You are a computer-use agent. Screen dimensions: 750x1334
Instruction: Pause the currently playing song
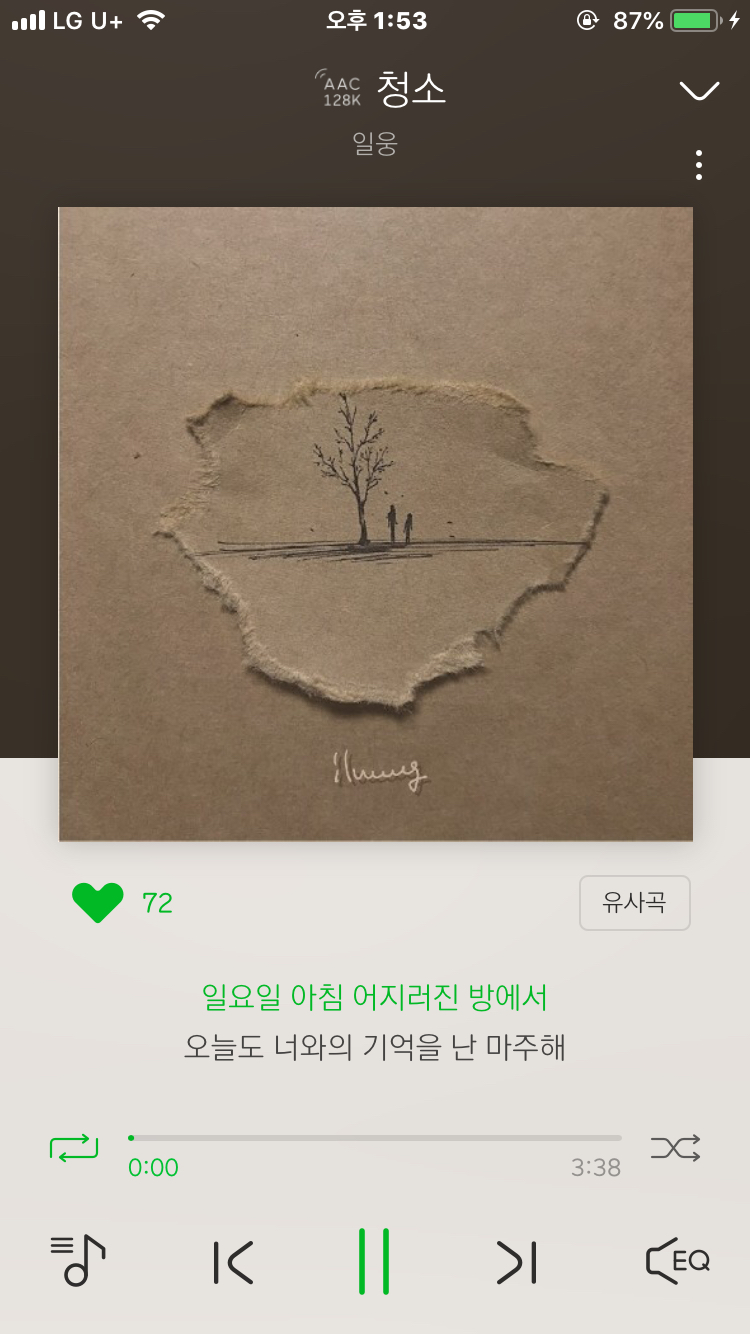375,1262
